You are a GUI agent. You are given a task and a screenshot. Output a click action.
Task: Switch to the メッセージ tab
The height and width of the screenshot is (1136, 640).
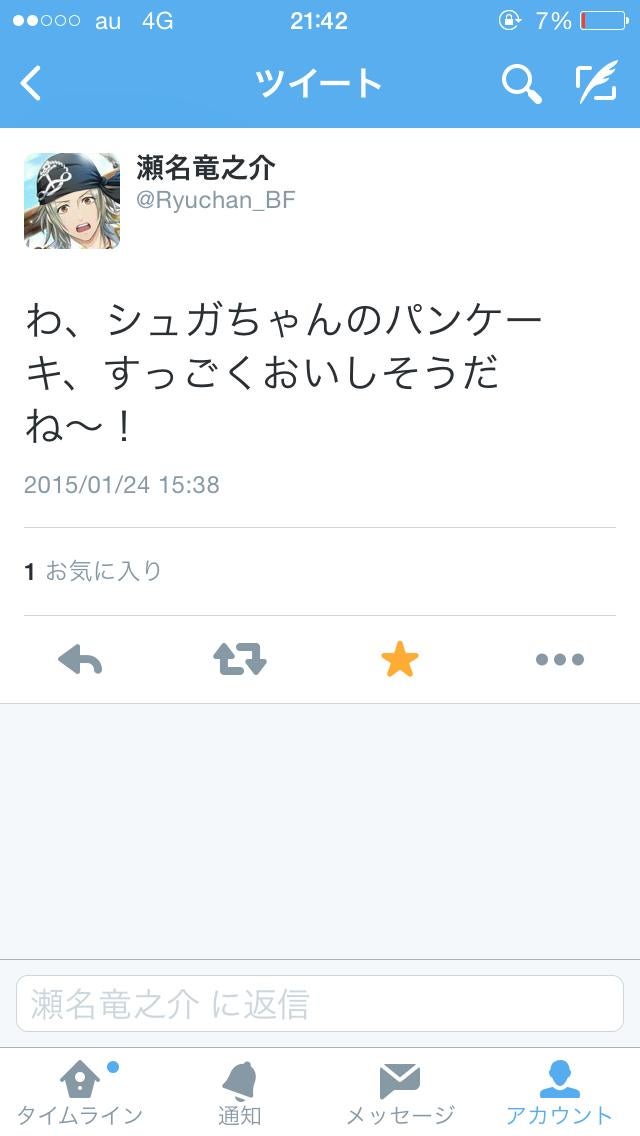[400, 1092]
